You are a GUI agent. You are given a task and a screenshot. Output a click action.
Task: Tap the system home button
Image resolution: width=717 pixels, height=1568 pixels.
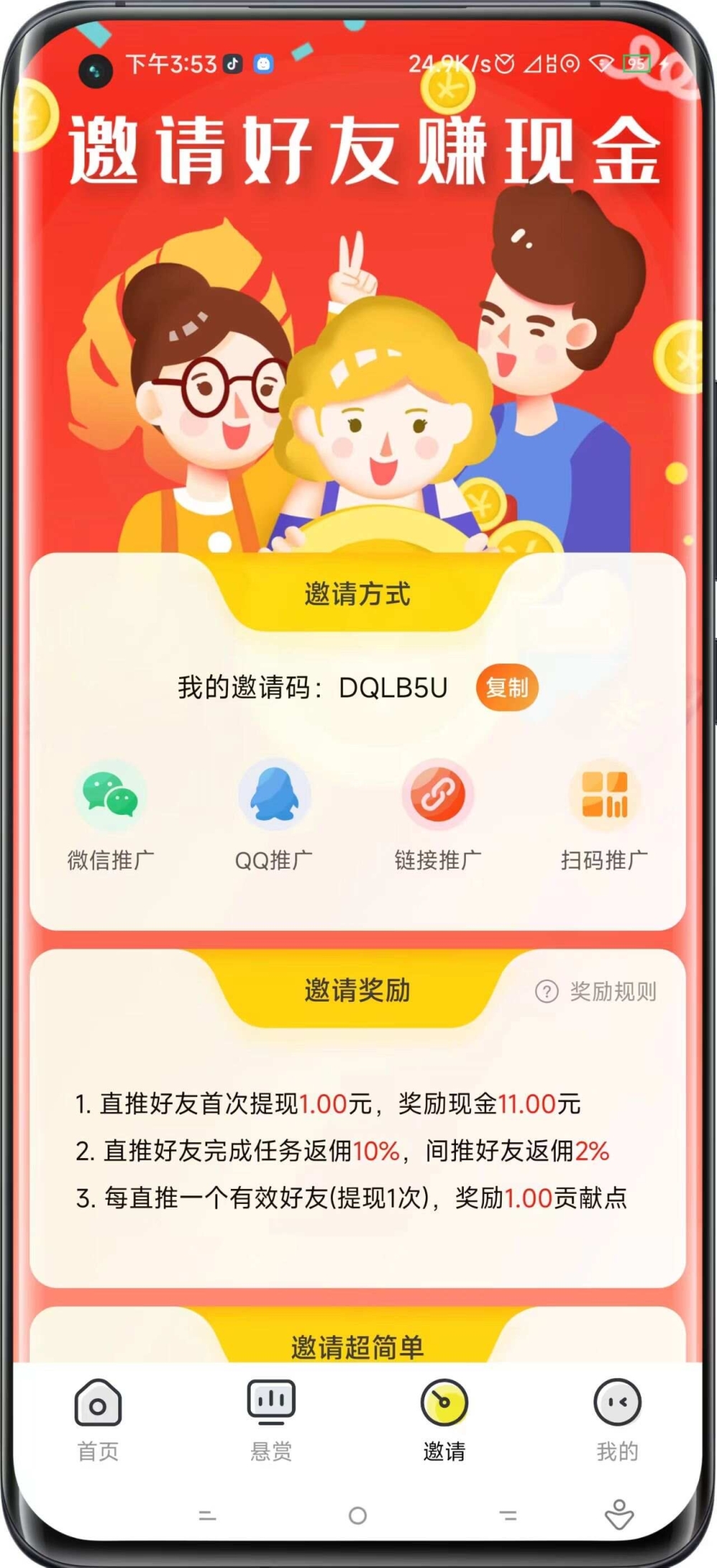point(358,1515)
